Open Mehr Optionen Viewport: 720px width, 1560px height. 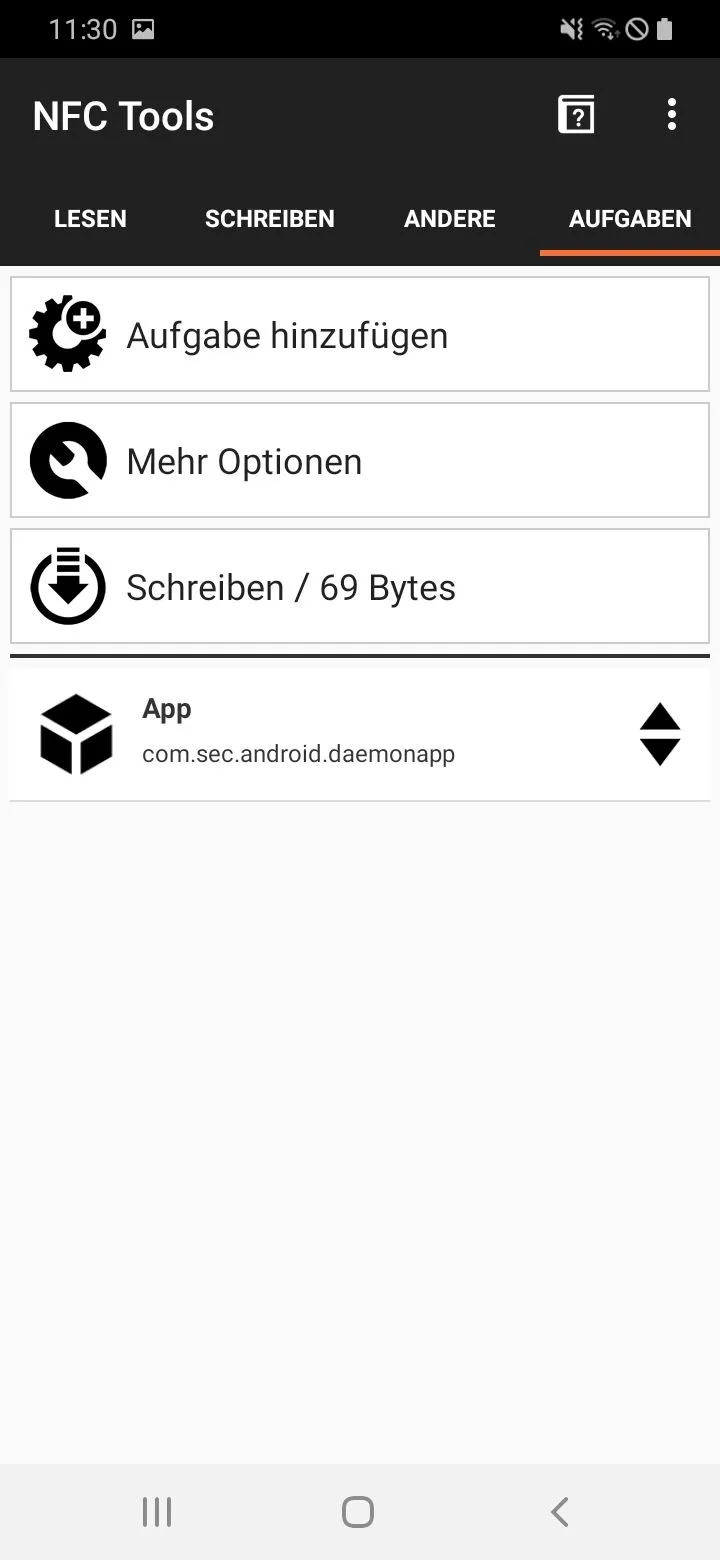click(x=360, y=460)
